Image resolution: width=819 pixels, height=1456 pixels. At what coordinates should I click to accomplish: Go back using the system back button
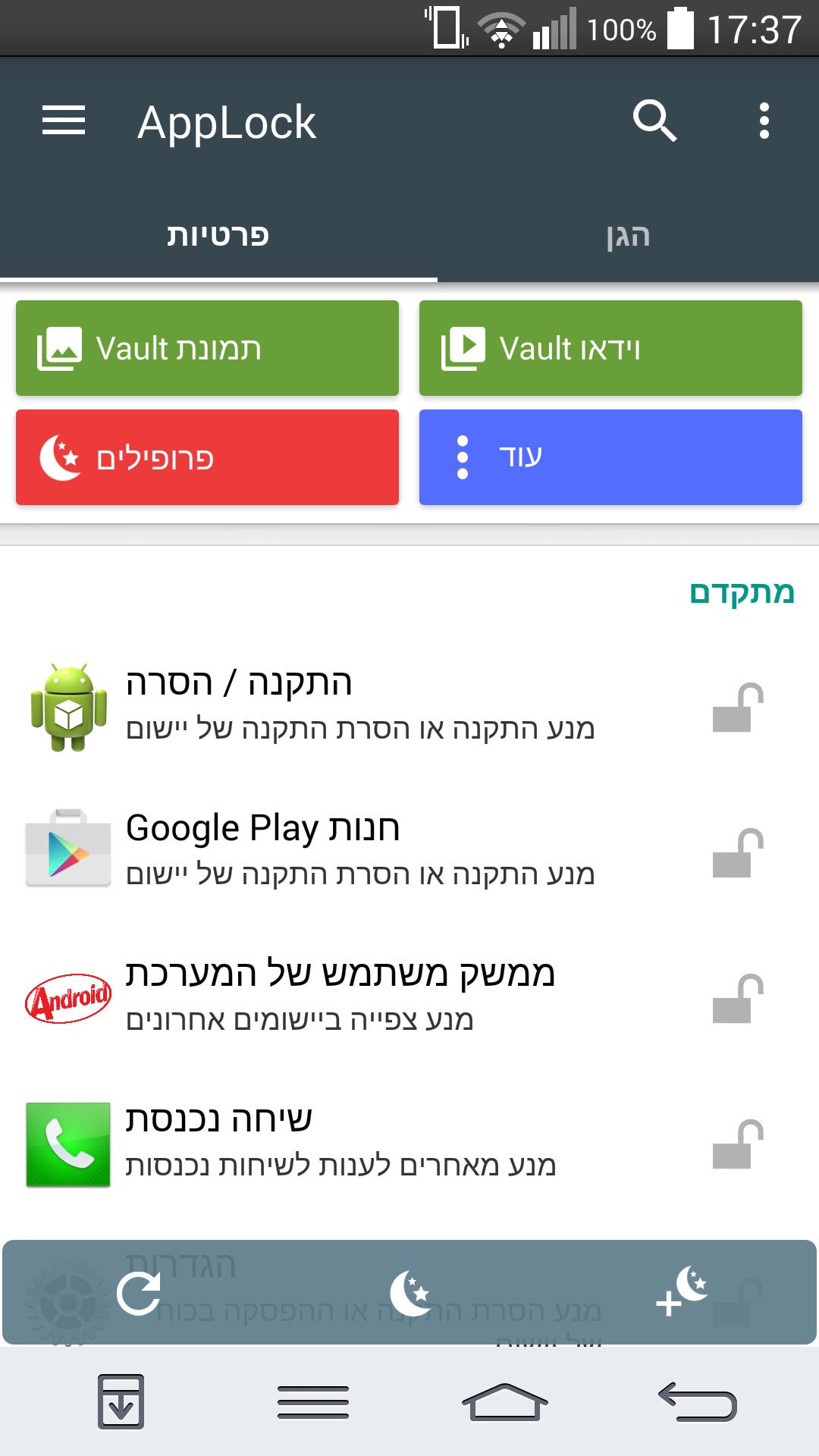click(x=698, y=1402)
